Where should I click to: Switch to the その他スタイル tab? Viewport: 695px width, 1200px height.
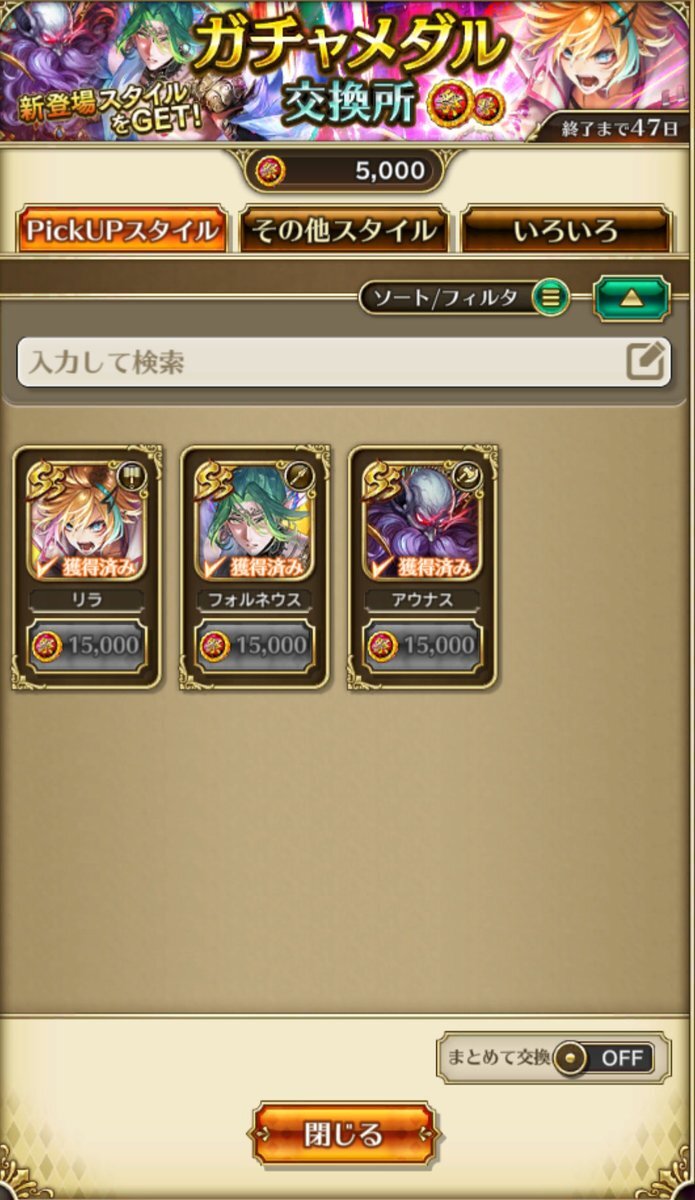click(x=343, y=231)
